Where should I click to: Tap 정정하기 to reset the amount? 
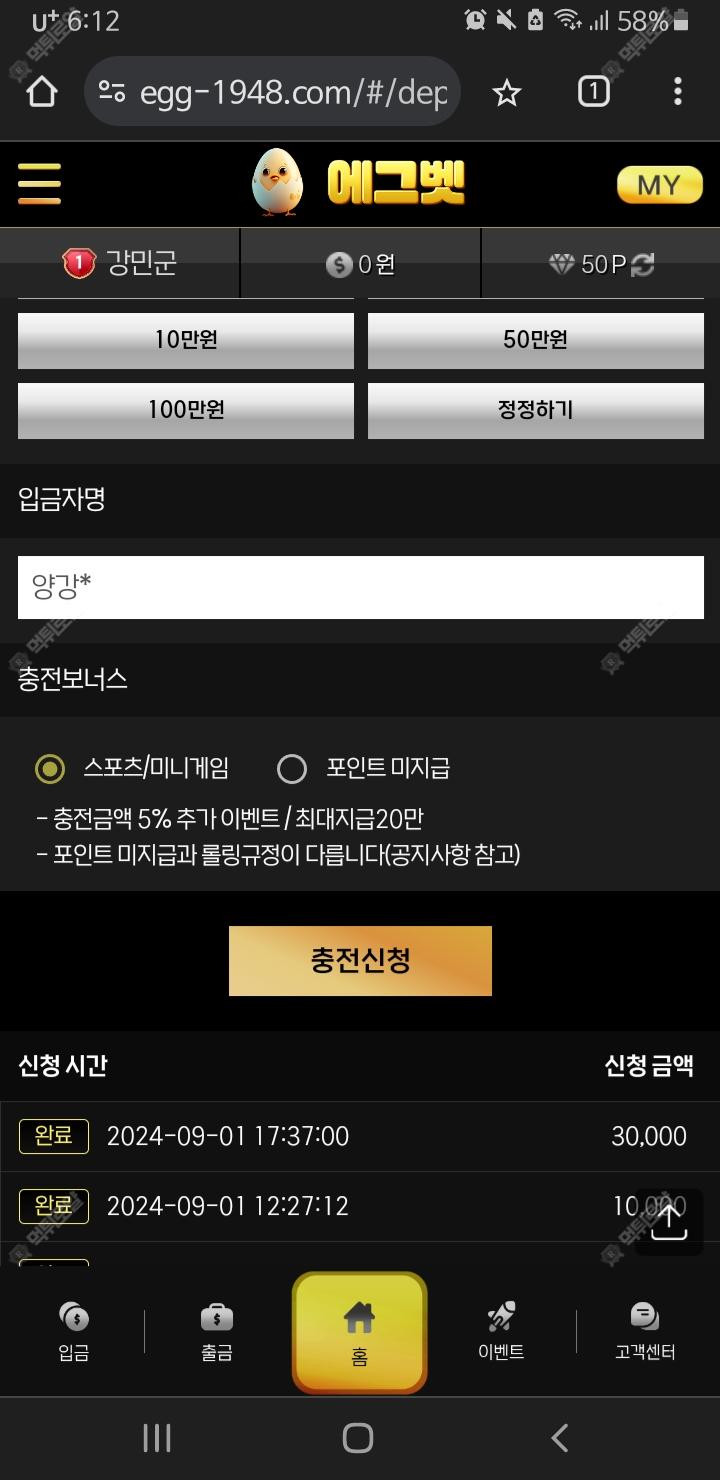pos(535,410)
